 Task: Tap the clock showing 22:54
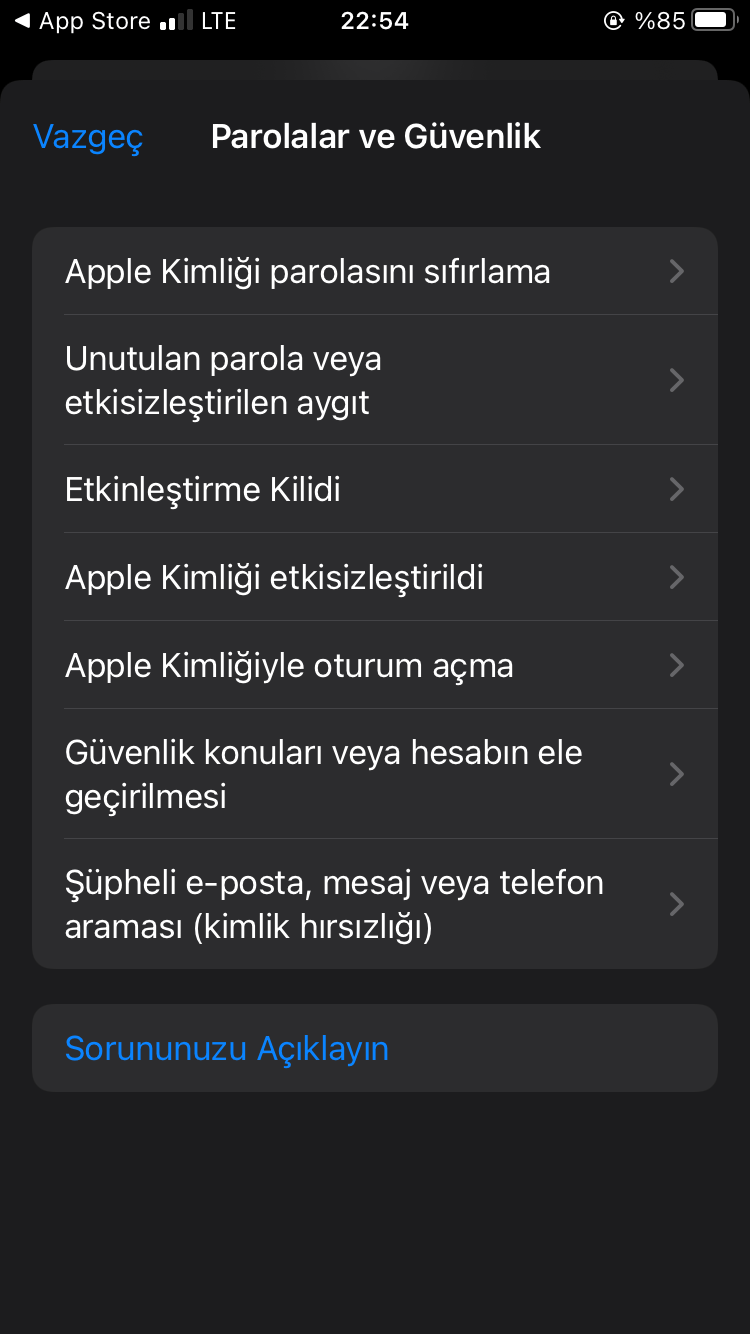(375, 19)
